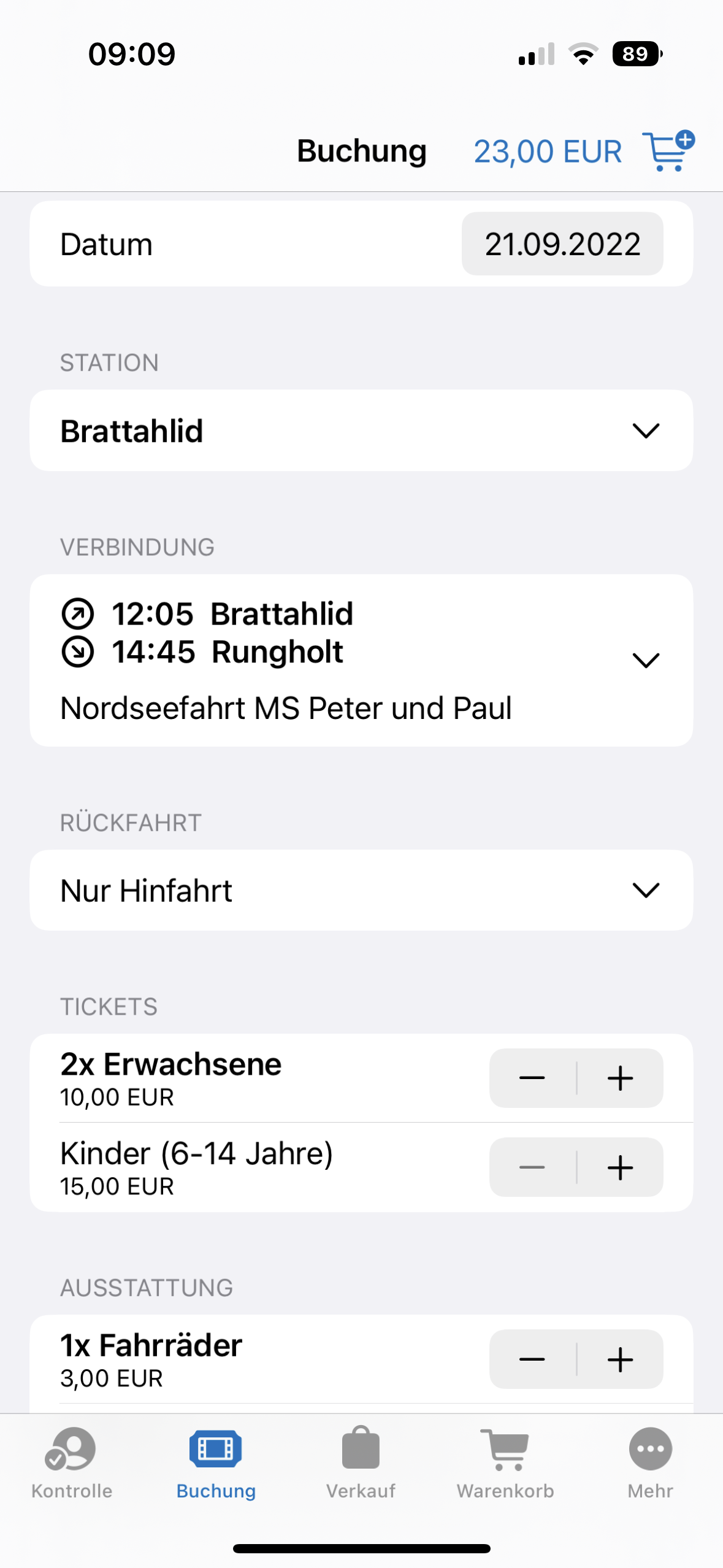Screen dimensions: 723x1568
Task: Increase the Fahrräder count
Action: pyautogui.click(x=620, y=1359)
